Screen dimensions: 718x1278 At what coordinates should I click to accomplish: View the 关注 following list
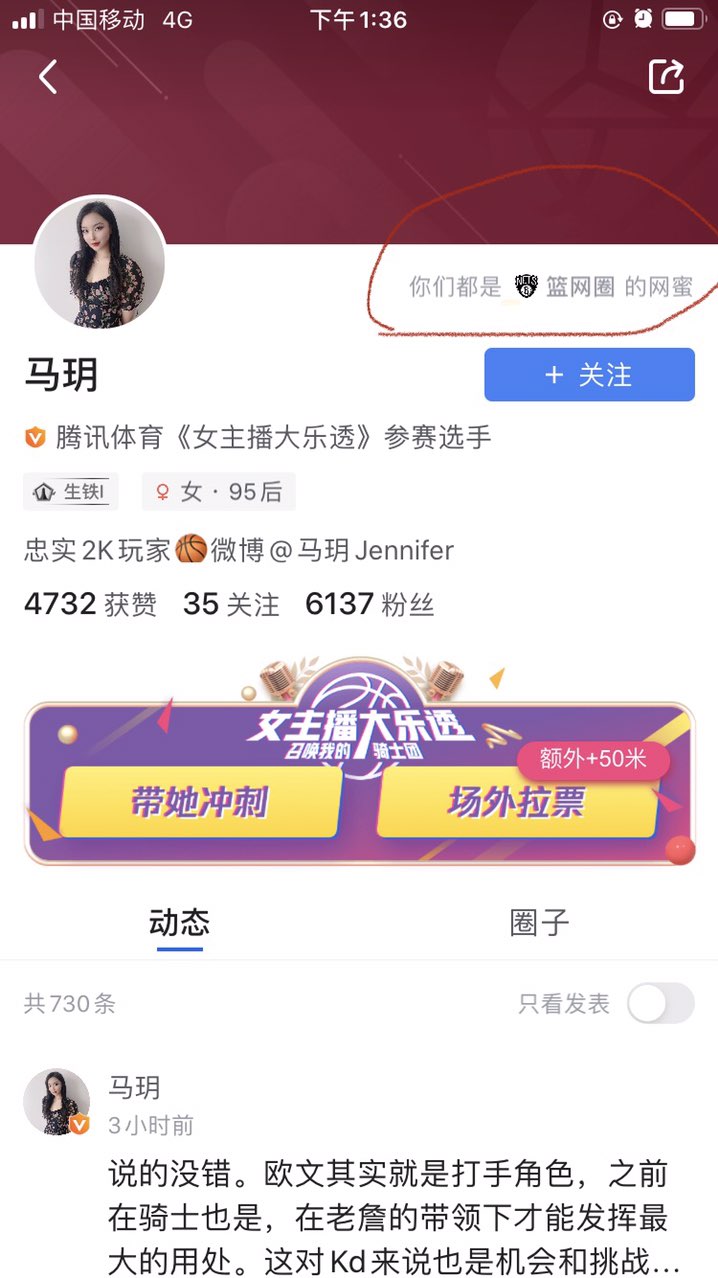(x=231, y=604)
